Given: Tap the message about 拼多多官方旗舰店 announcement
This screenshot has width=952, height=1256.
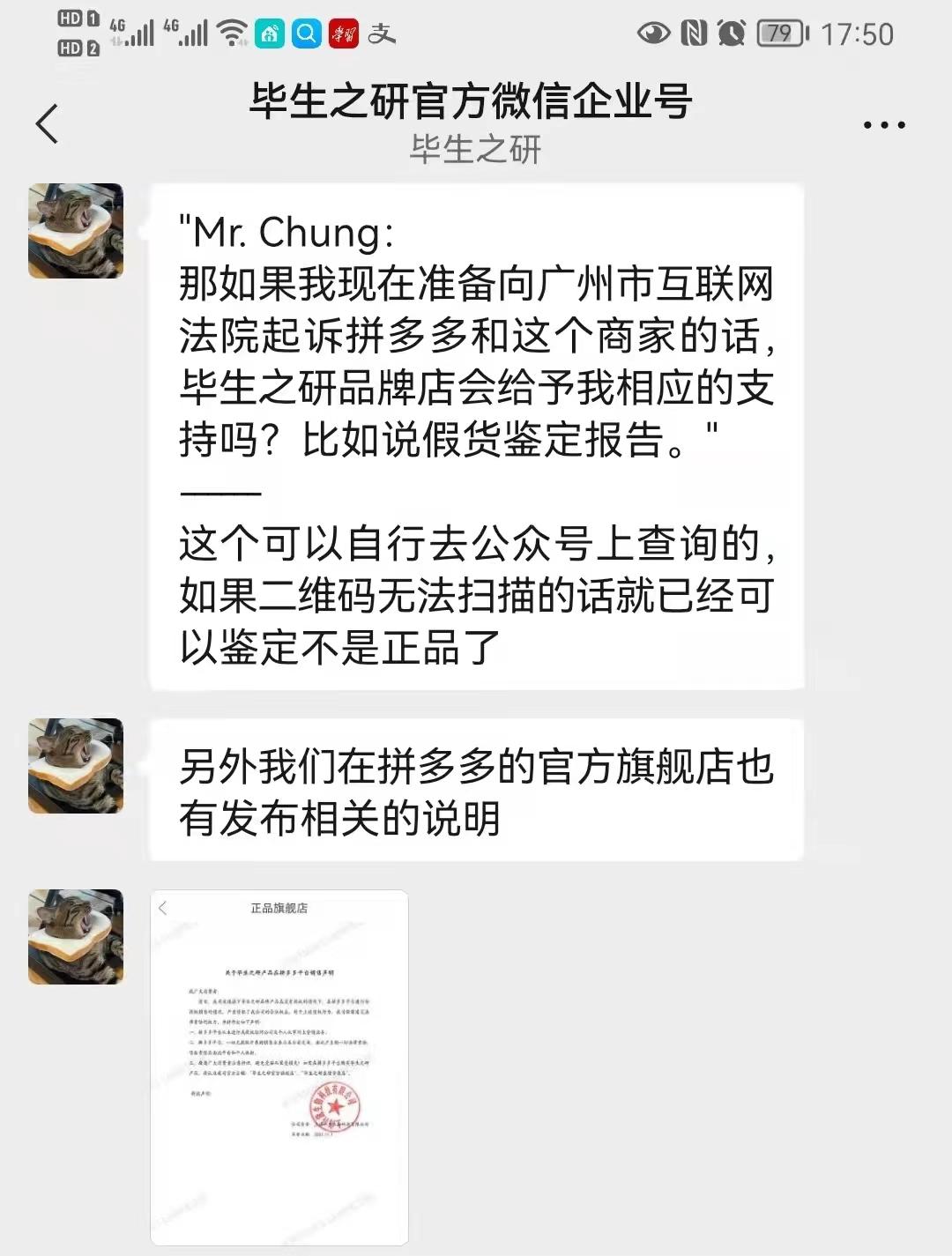Looking at the screenshot, I should tap(476, 789).
